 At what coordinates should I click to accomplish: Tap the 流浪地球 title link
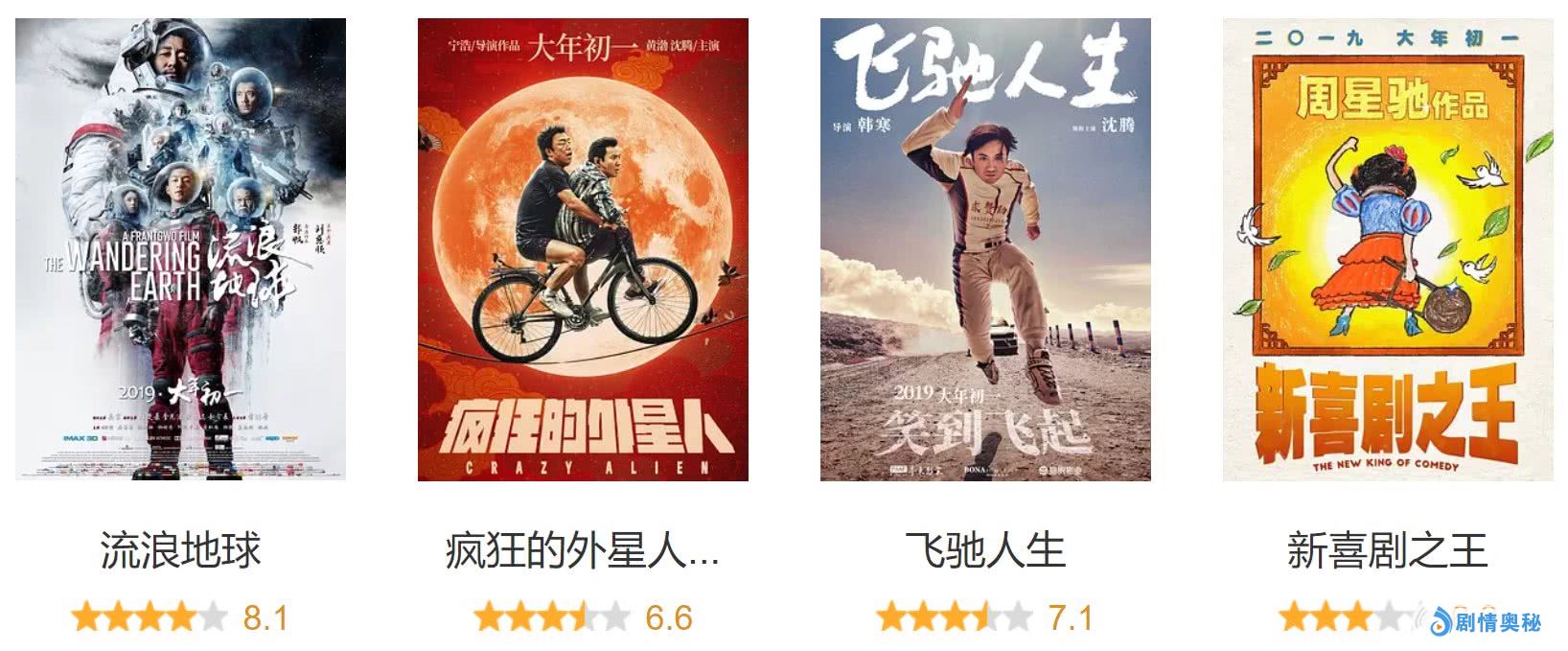click(x=180, y=551)
